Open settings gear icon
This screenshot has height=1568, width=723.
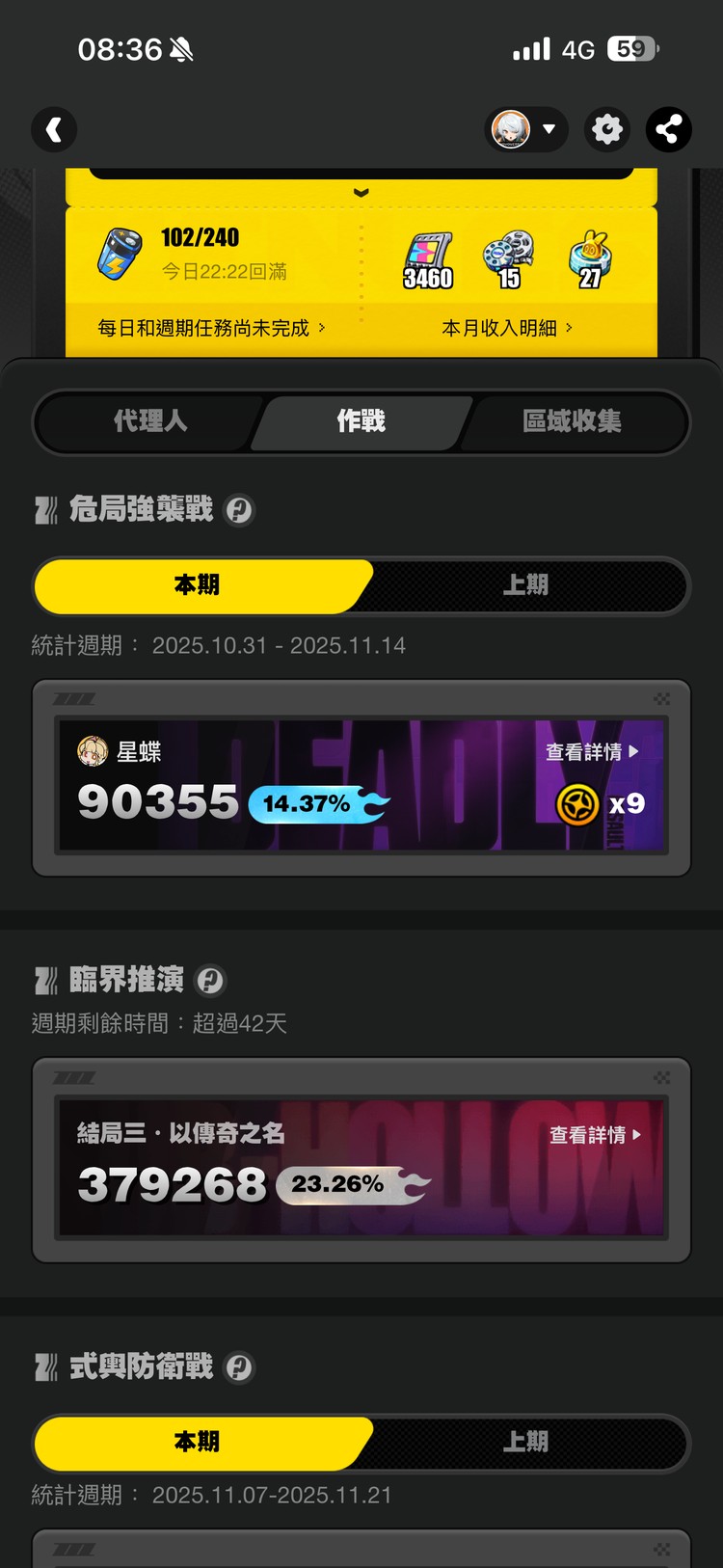tap(607, 129)
